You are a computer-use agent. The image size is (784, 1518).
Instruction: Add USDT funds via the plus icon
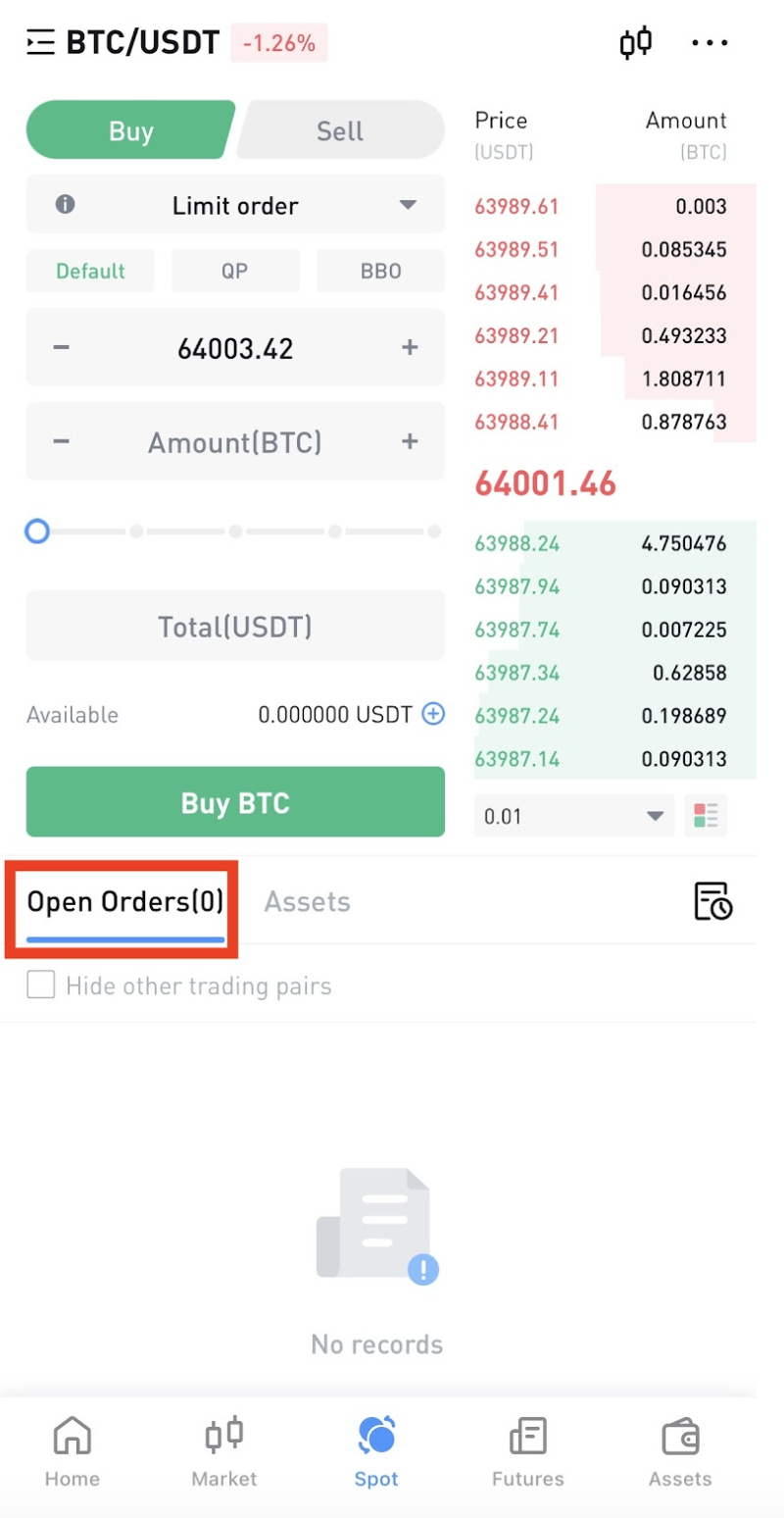pos(433,714)
